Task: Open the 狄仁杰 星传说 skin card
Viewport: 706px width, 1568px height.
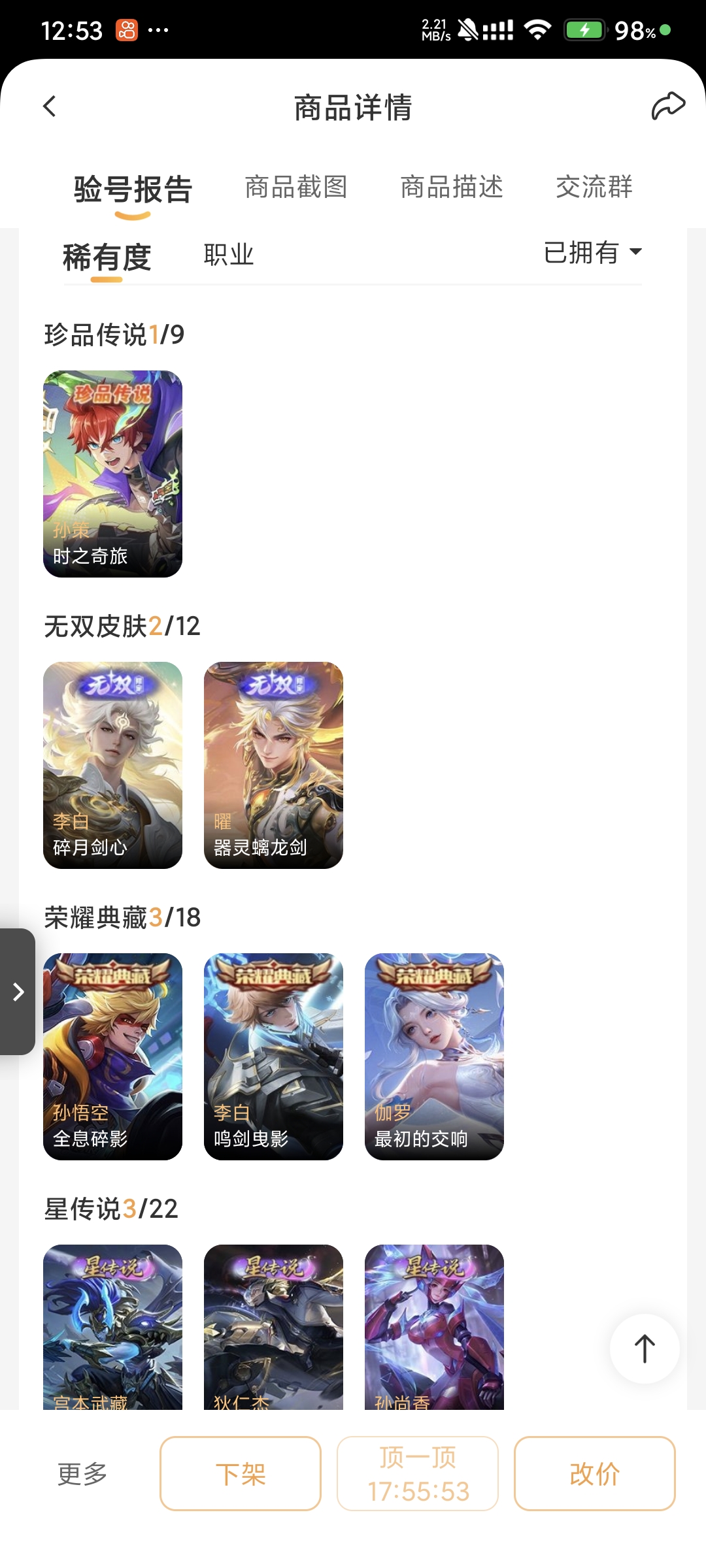Action: (273, 1326)
